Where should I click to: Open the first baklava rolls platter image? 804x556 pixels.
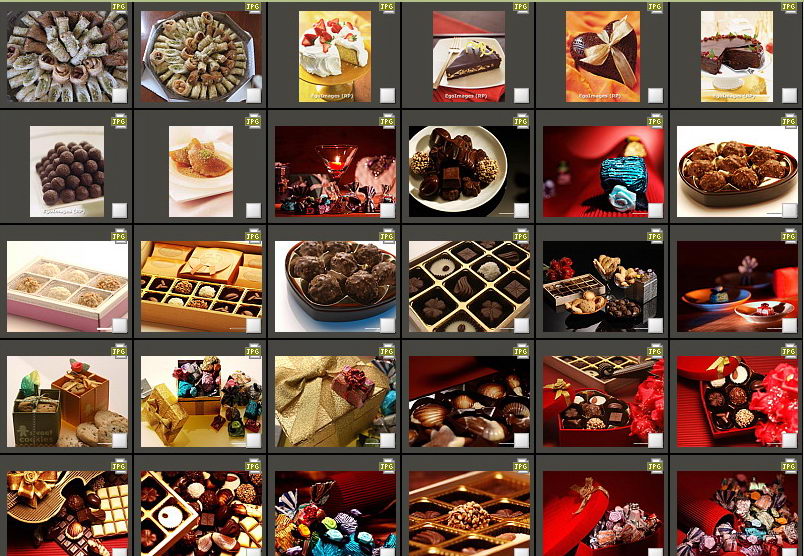67,55
